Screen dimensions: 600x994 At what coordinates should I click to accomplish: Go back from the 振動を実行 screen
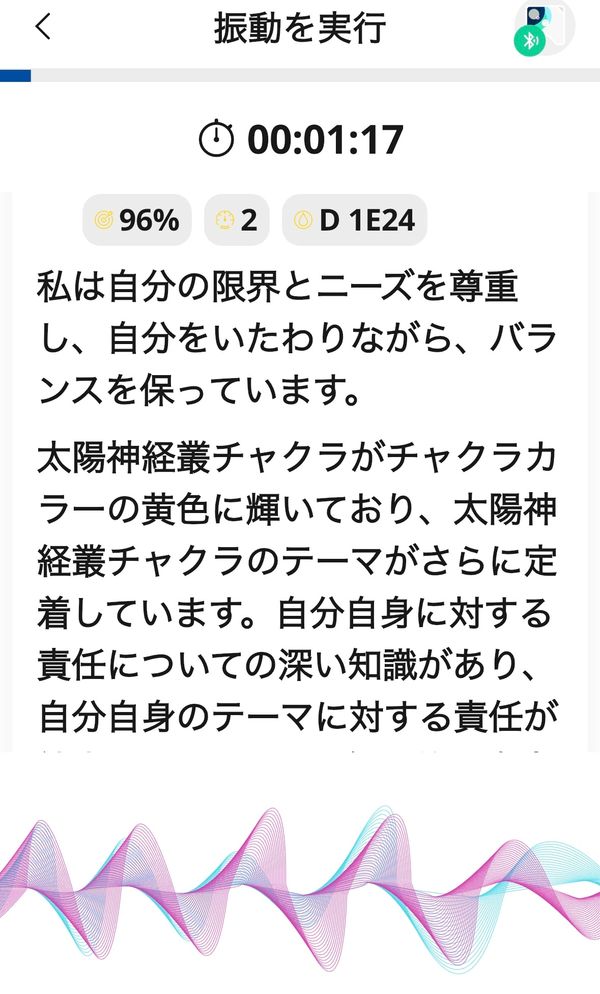point(42,28)
